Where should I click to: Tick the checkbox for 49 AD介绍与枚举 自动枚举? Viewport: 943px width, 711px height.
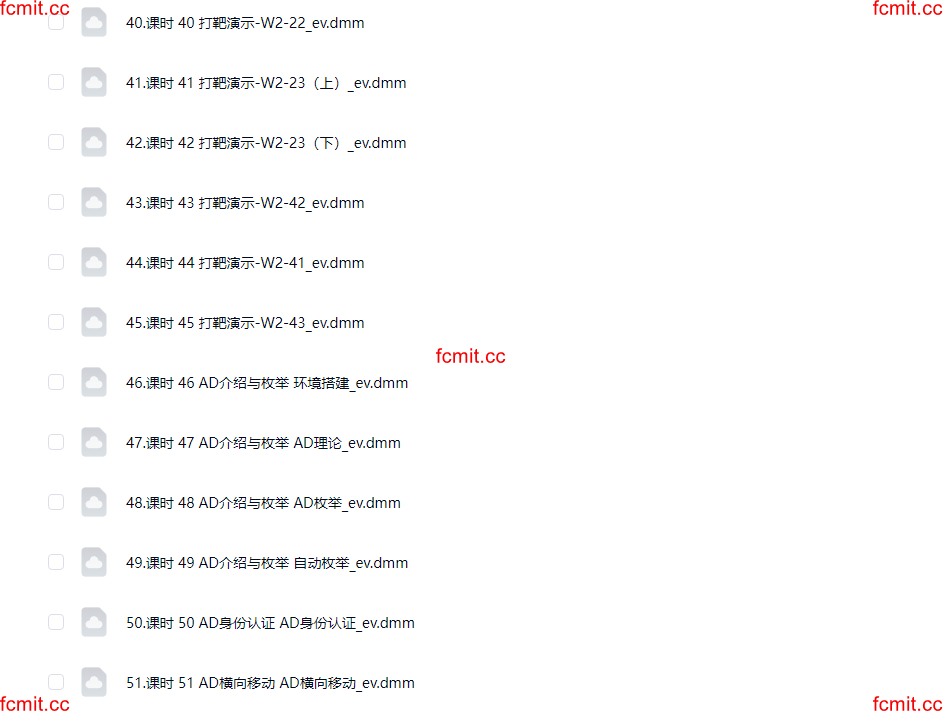click(56, 562)
